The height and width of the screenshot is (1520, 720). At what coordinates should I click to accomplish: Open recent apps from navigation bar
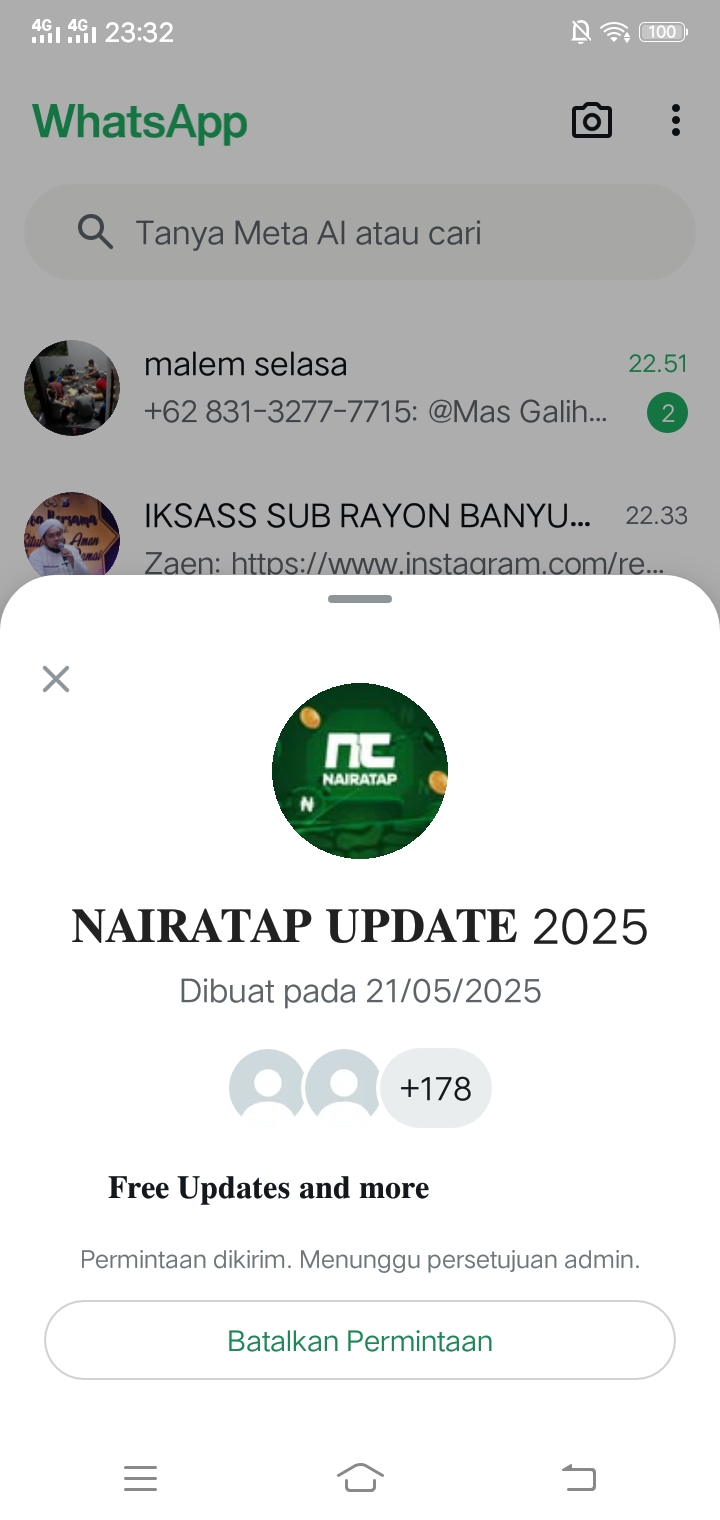click(x=141, y=1477)
